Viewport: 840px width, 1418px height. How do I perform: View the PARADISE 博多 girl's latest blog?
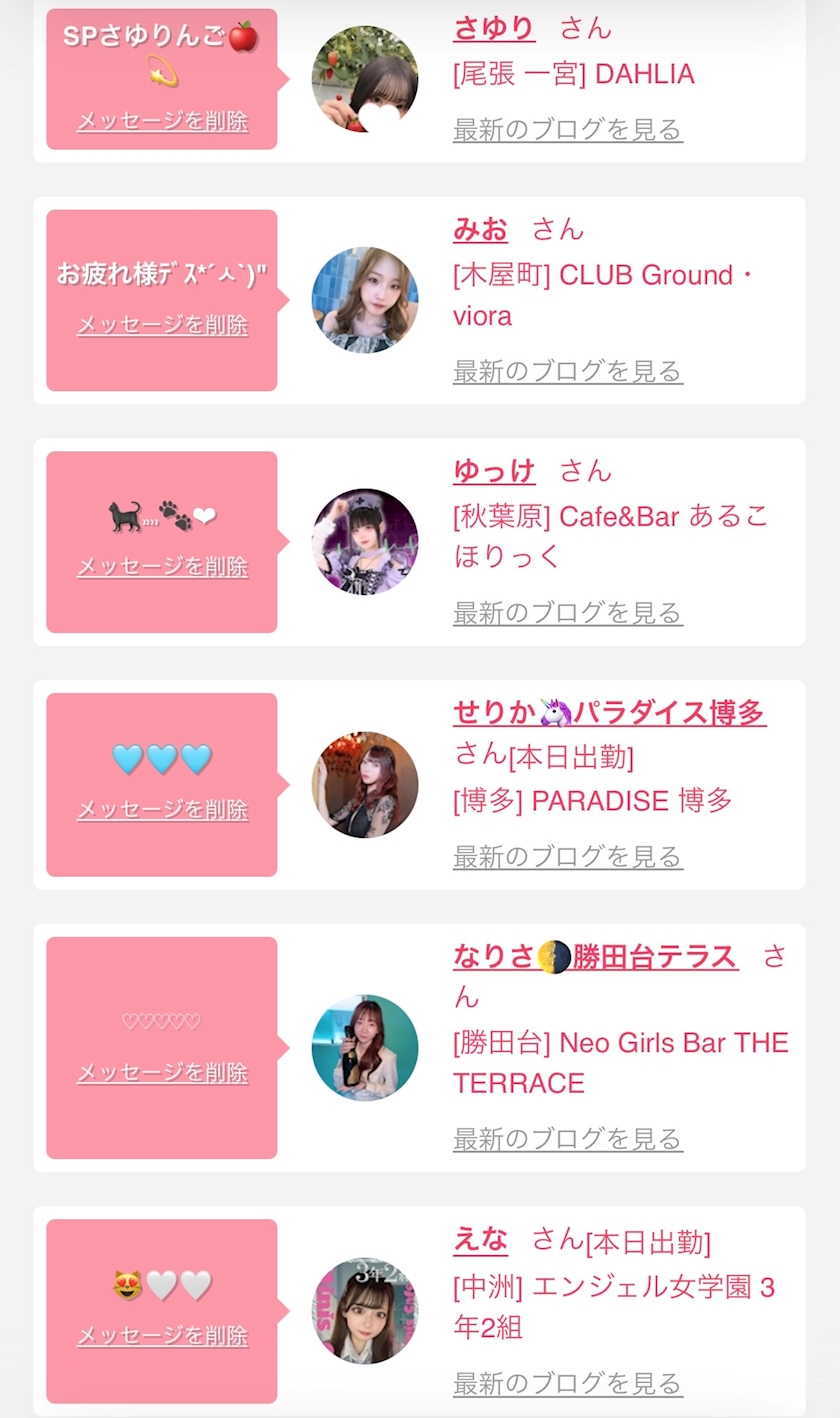click(567, 857)
